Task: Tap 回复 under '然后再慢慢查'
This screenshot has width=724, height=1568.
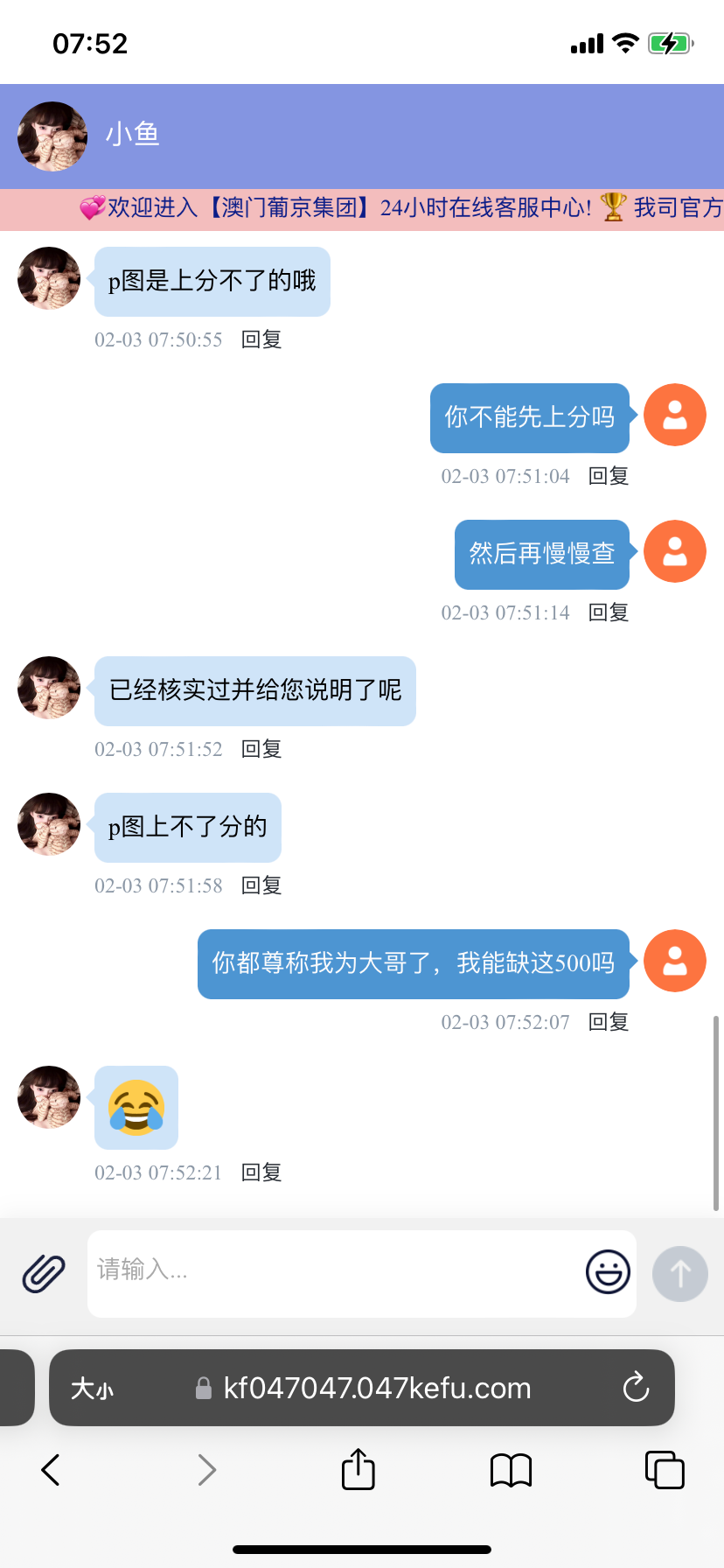Action: click(x=609, y=612)
